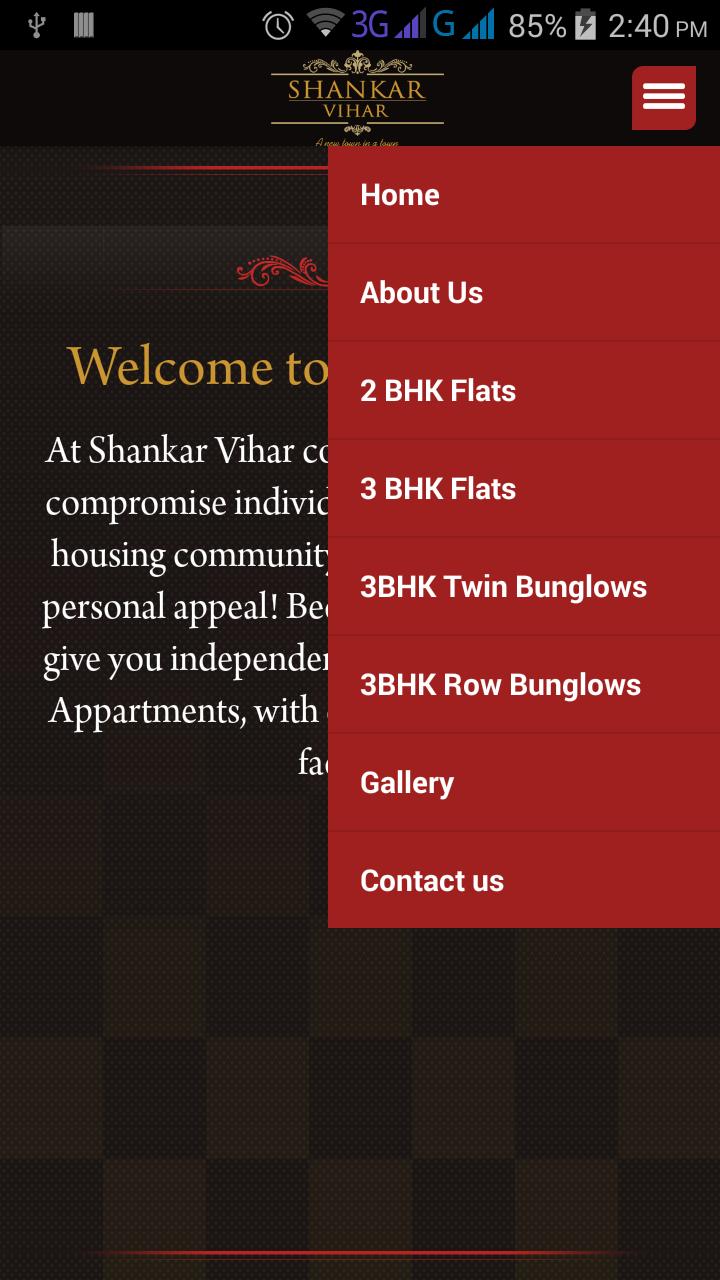Image resolution: width=720 pixels, height=1280 pixels.
Task: Open the red hamburger navigation icon
Action: coord(663,97)
